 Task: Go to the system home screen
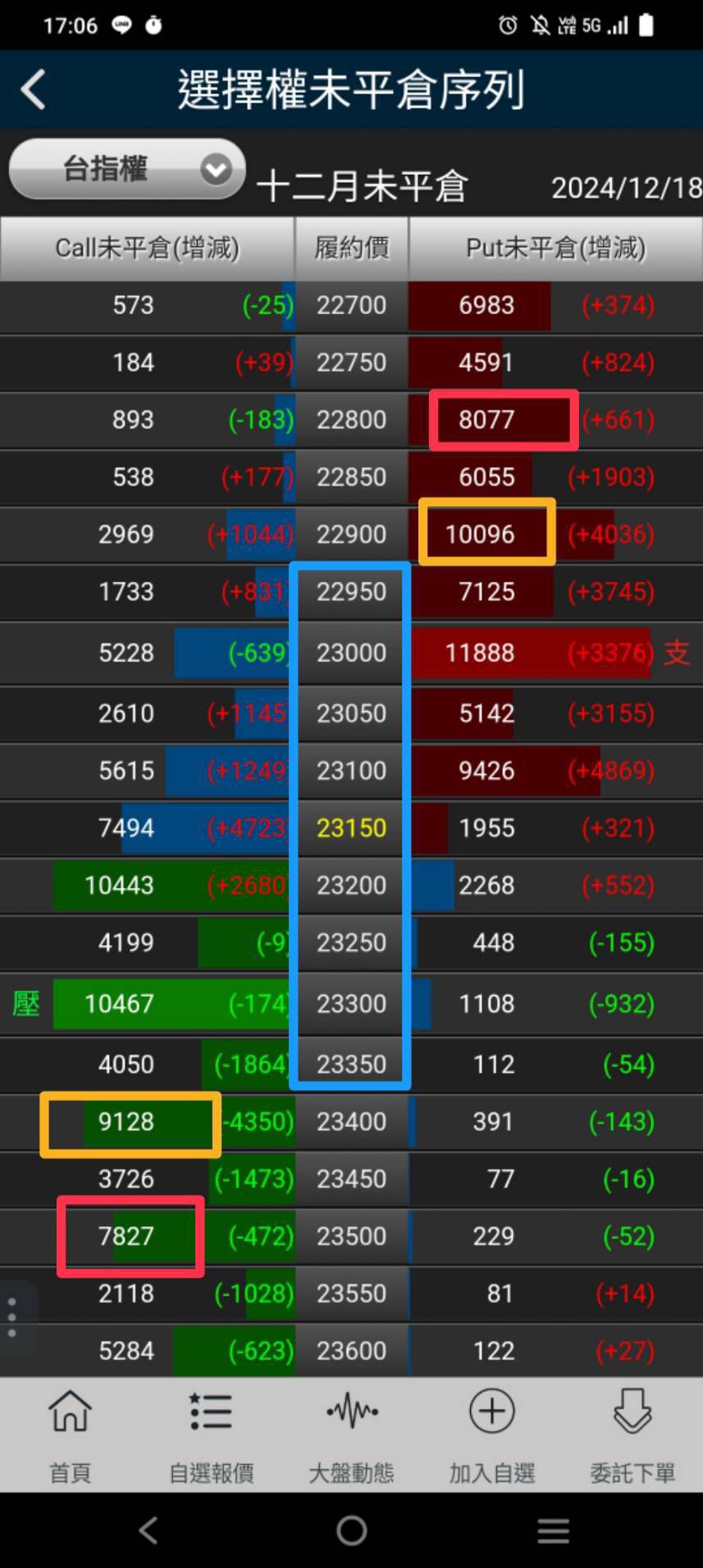click(x=351, y=1530)
